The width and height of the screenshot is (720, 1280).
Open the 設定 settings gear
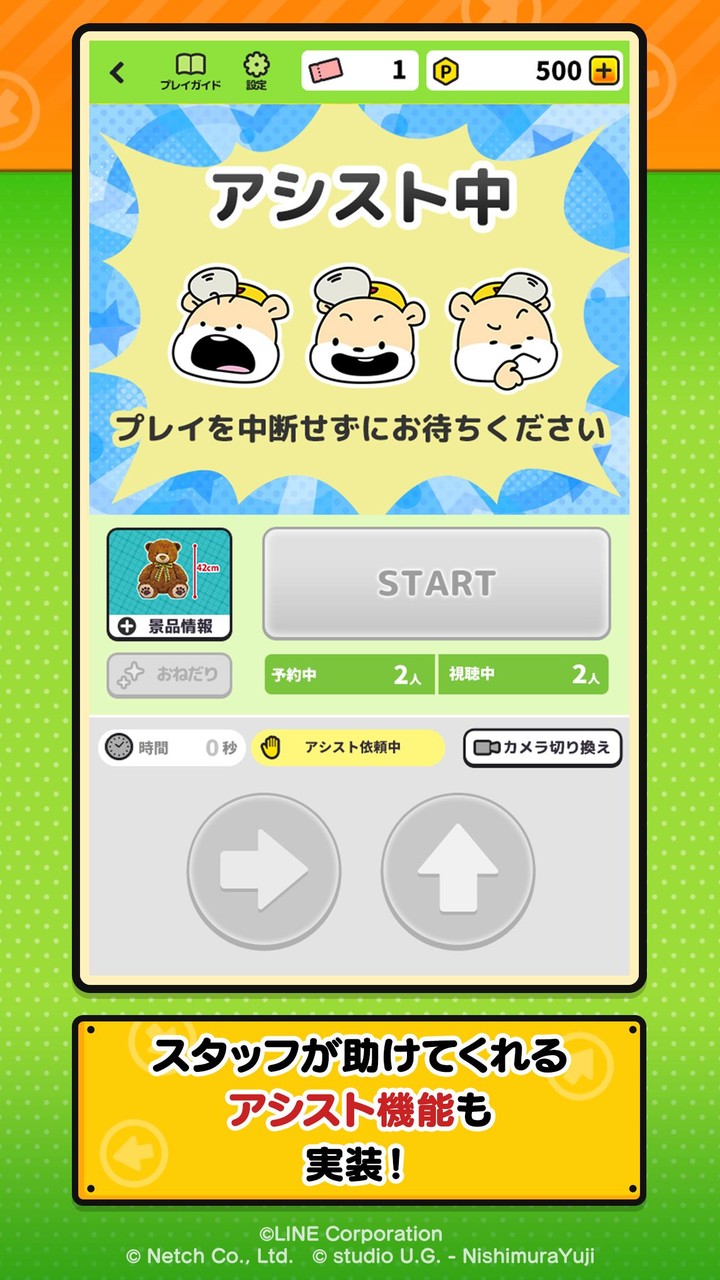click(x=256, y=68)
